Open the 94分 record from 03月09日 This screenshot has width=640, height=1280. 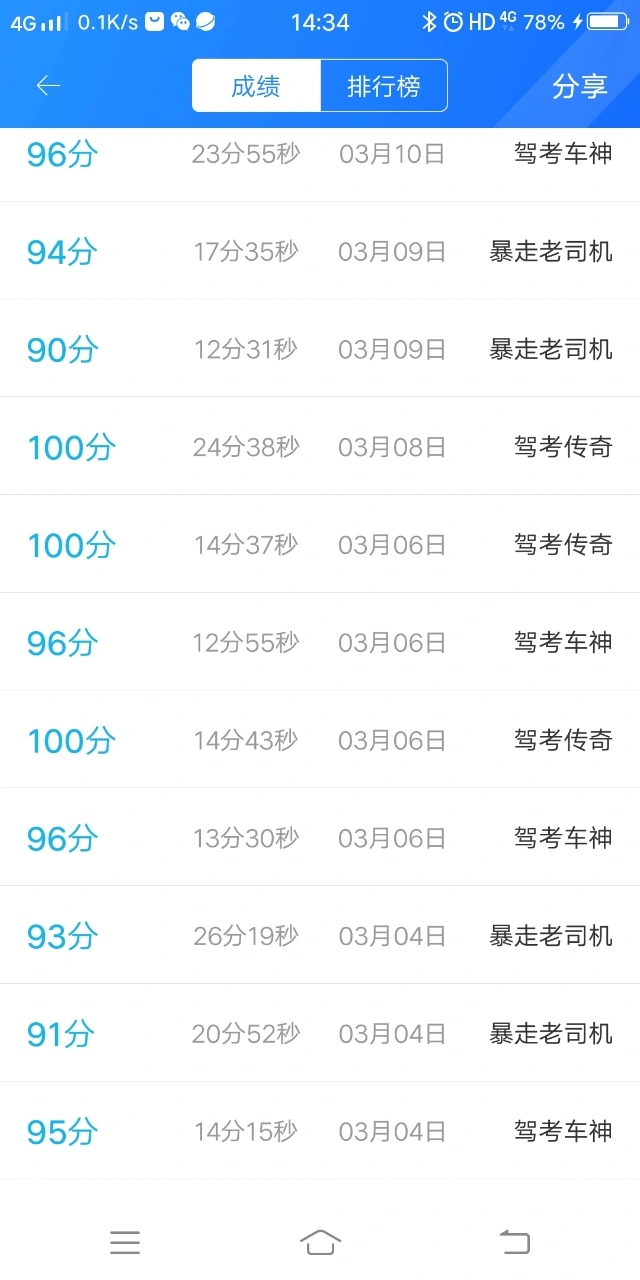[x=320, y=251]
